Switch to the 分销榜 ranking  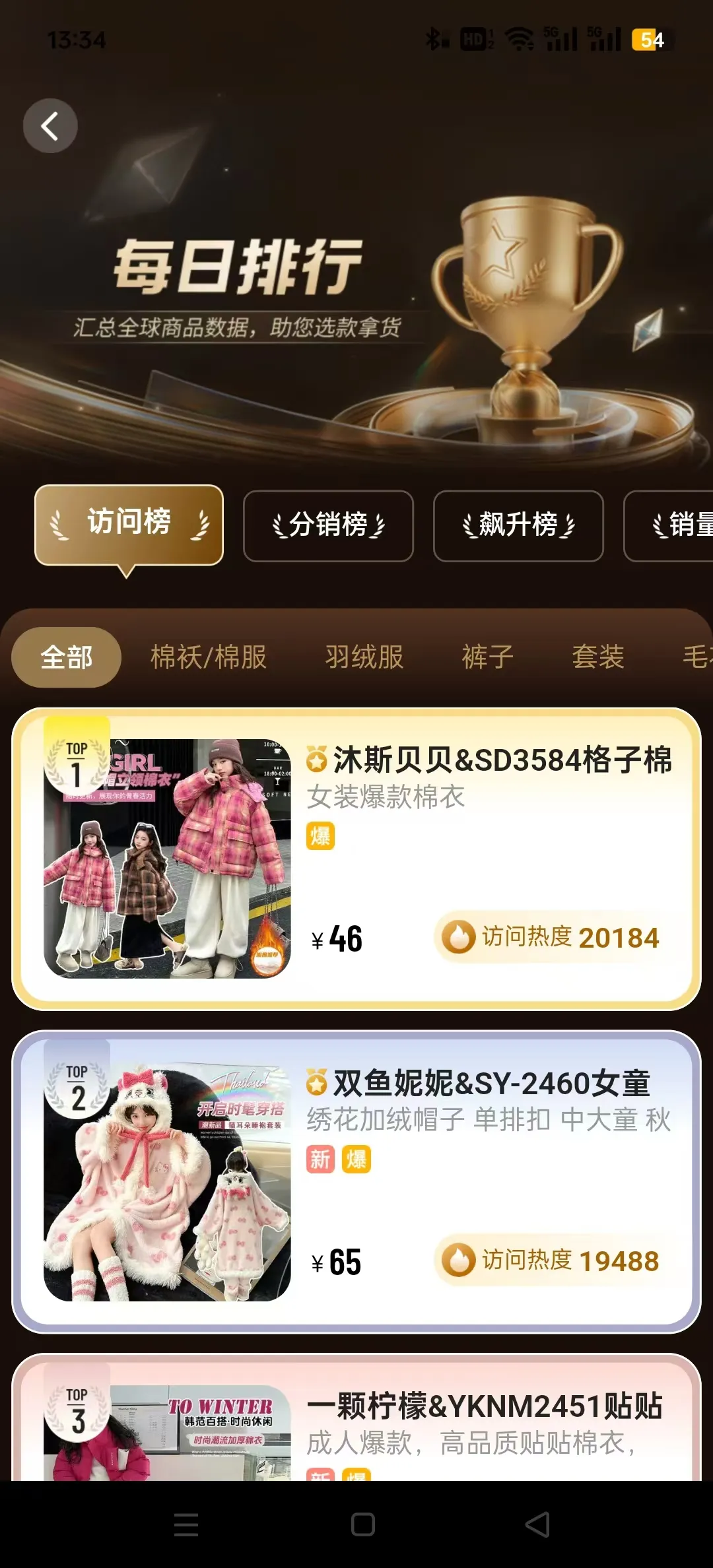[328, 526]
